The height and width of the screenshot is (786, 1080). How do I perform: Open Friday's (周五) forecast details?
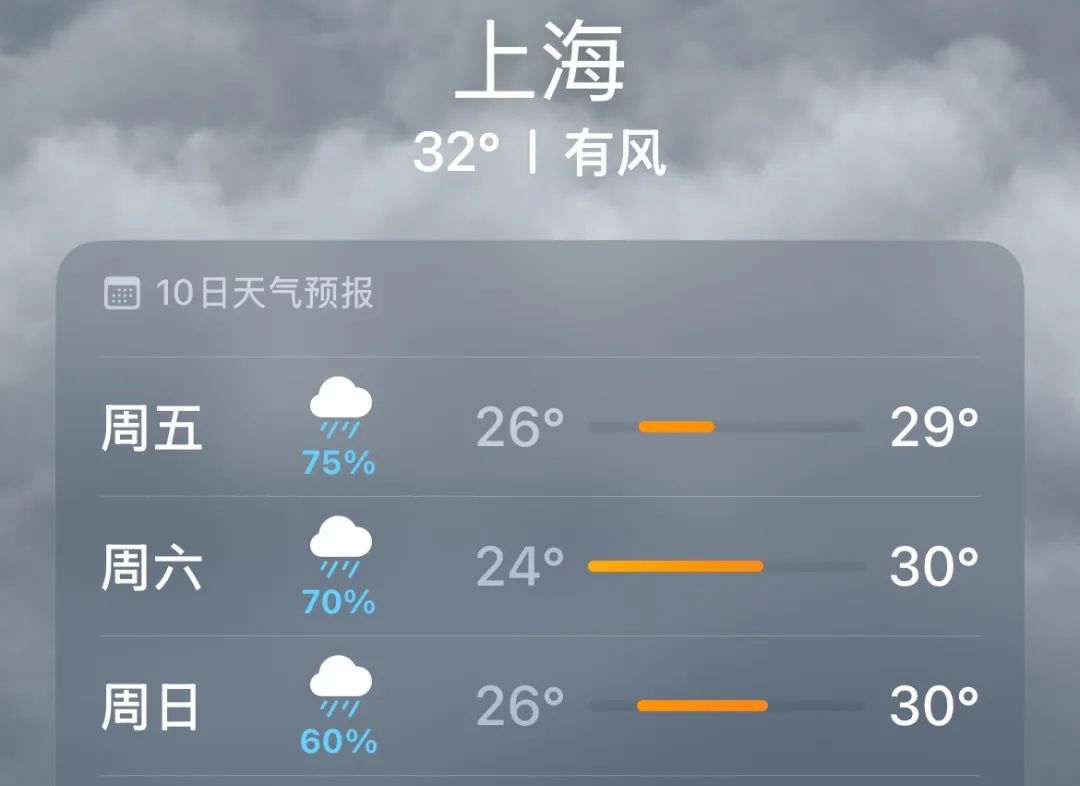tap(540, 428)
